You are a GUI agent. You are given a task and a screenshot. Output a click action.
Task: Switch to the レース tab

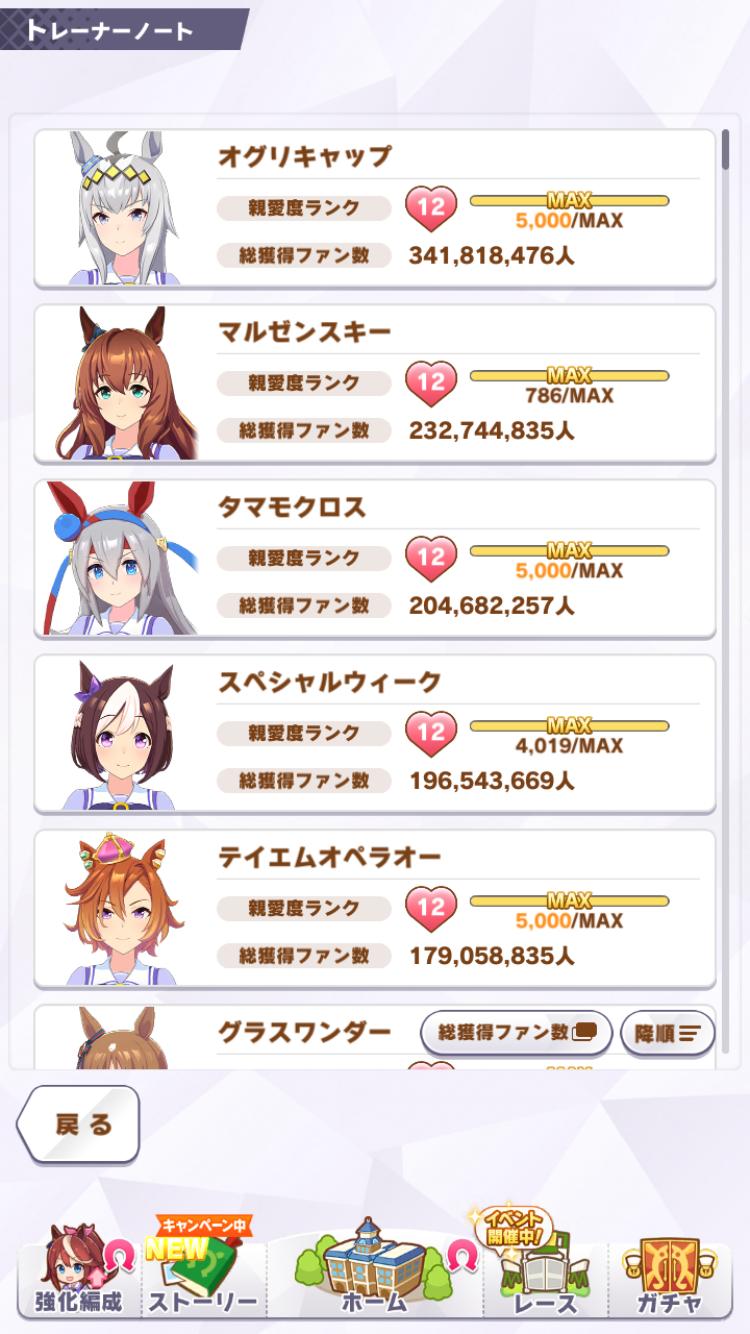click(546, 1275)
